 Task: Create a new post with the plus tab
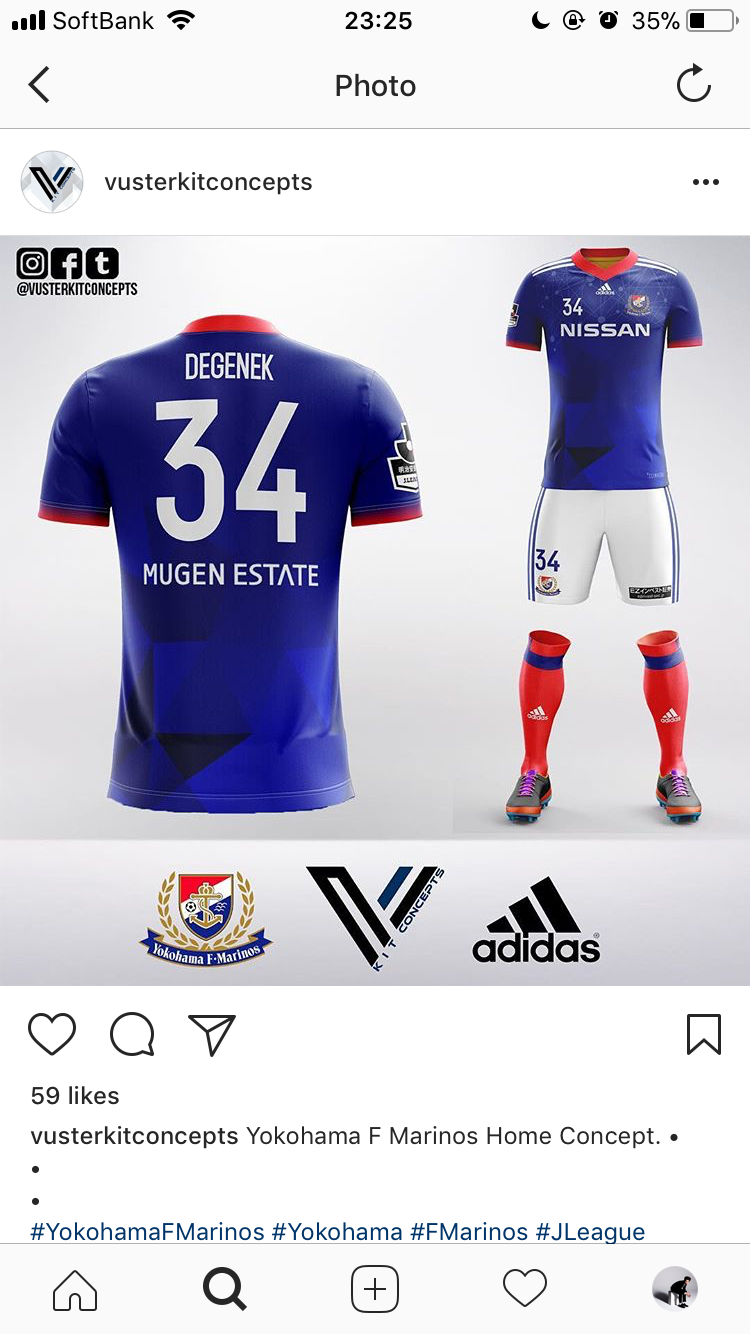coord(375,1289)
